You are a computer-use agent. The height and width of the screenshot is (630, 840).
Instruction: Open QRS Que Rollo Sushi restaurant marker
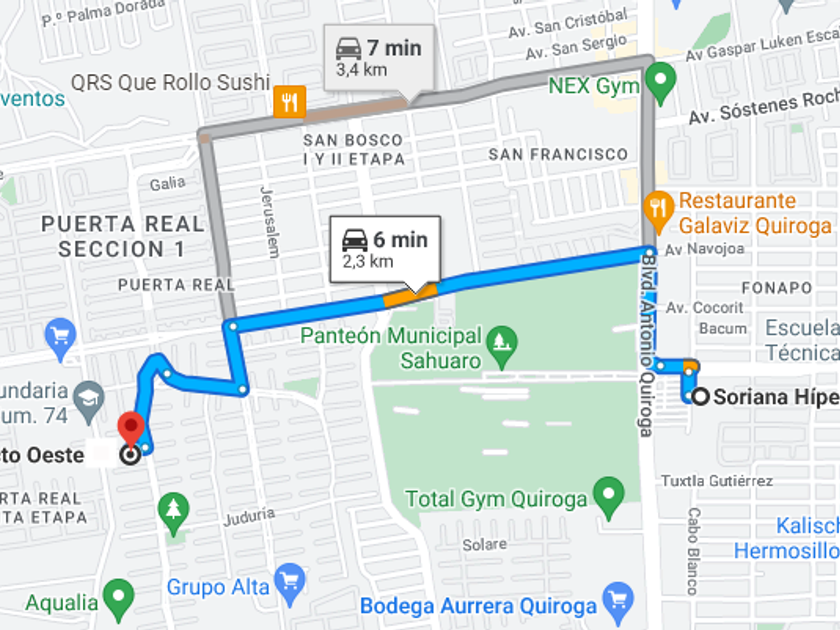(x=289, y=101)
